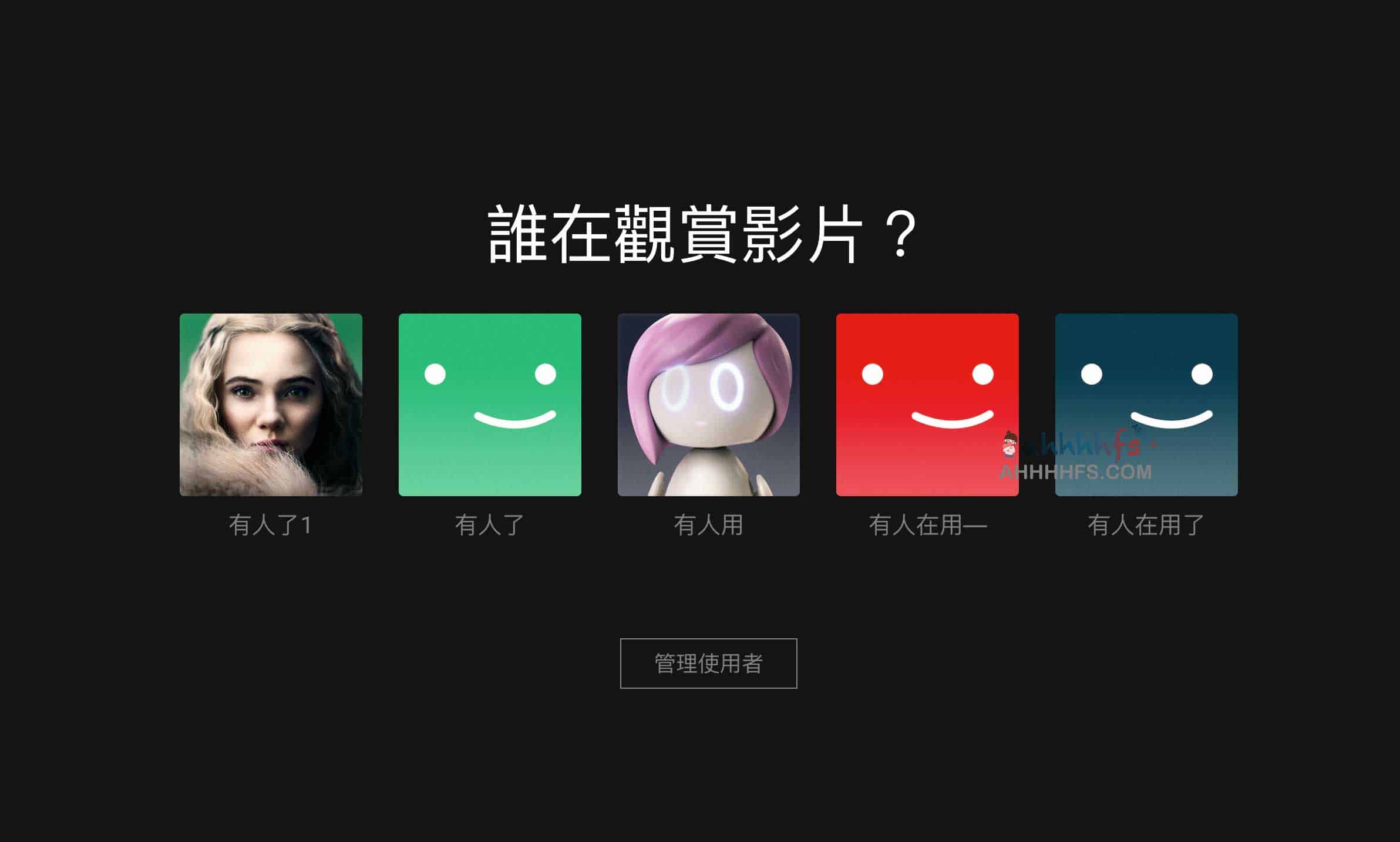Choose the green smiley profile 有人了
Viewport: 1400px width, 842px height.
click(490, 405)
